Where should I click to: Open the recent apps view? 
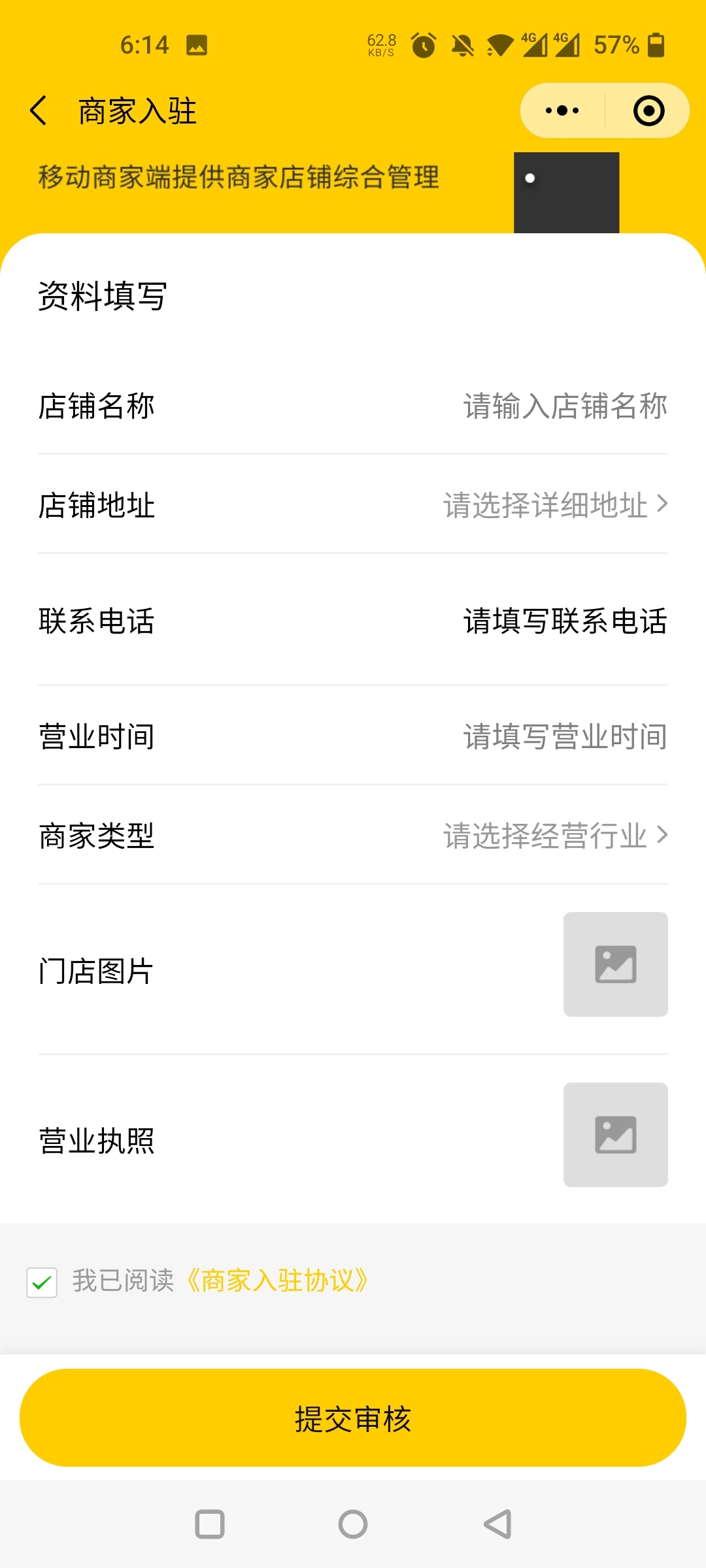[x=210, y=1524]
